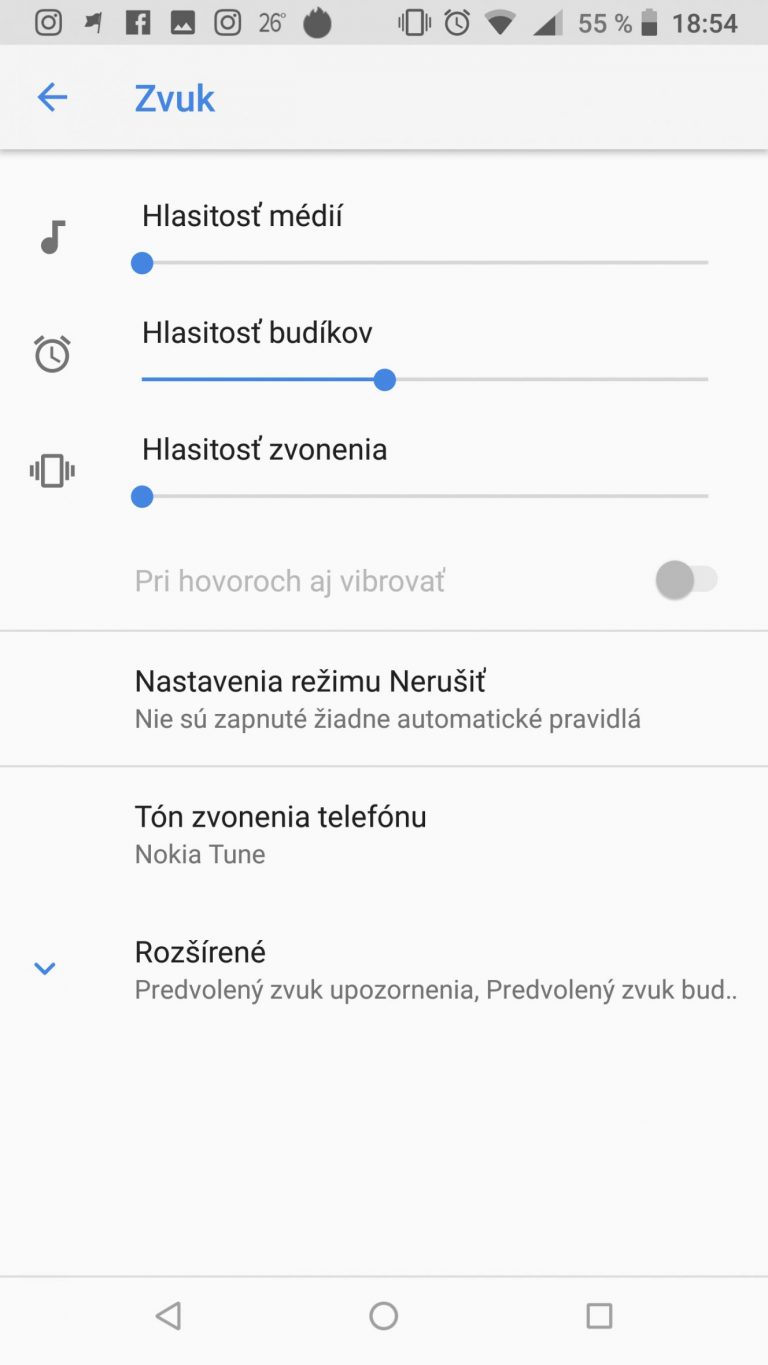Tap the system home button

[384, 1316]
